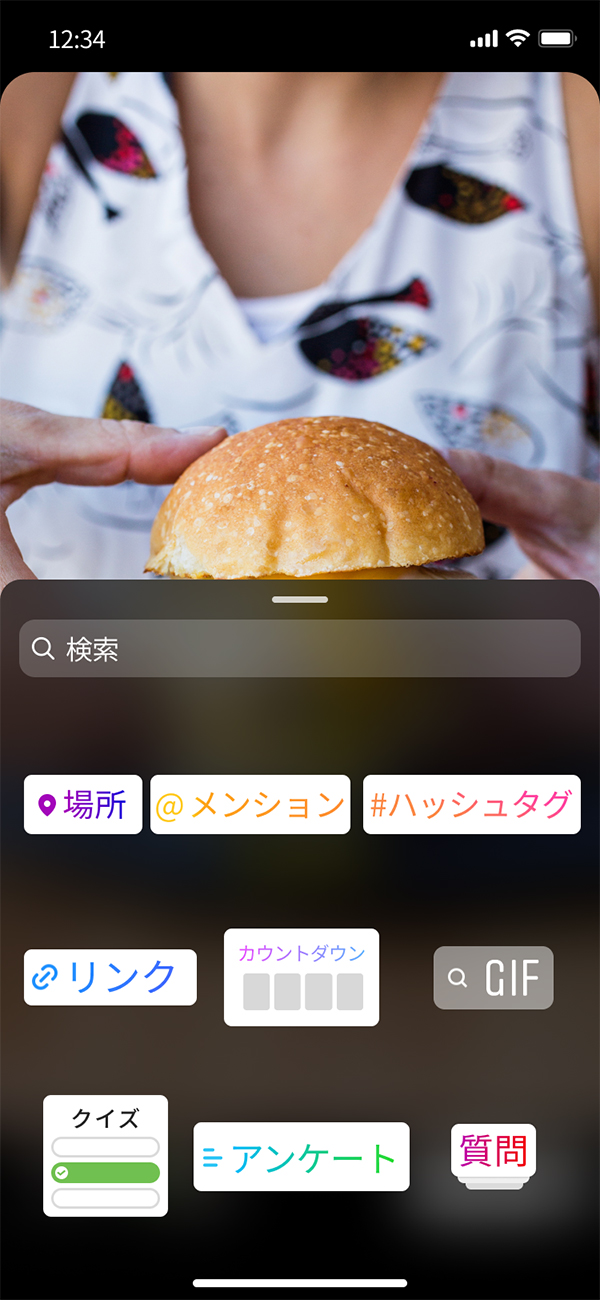The image size is (600, 1300).
Task: Add the クイズ quiz sticker
Action: pyautogui.click(x=105, y=1156)
